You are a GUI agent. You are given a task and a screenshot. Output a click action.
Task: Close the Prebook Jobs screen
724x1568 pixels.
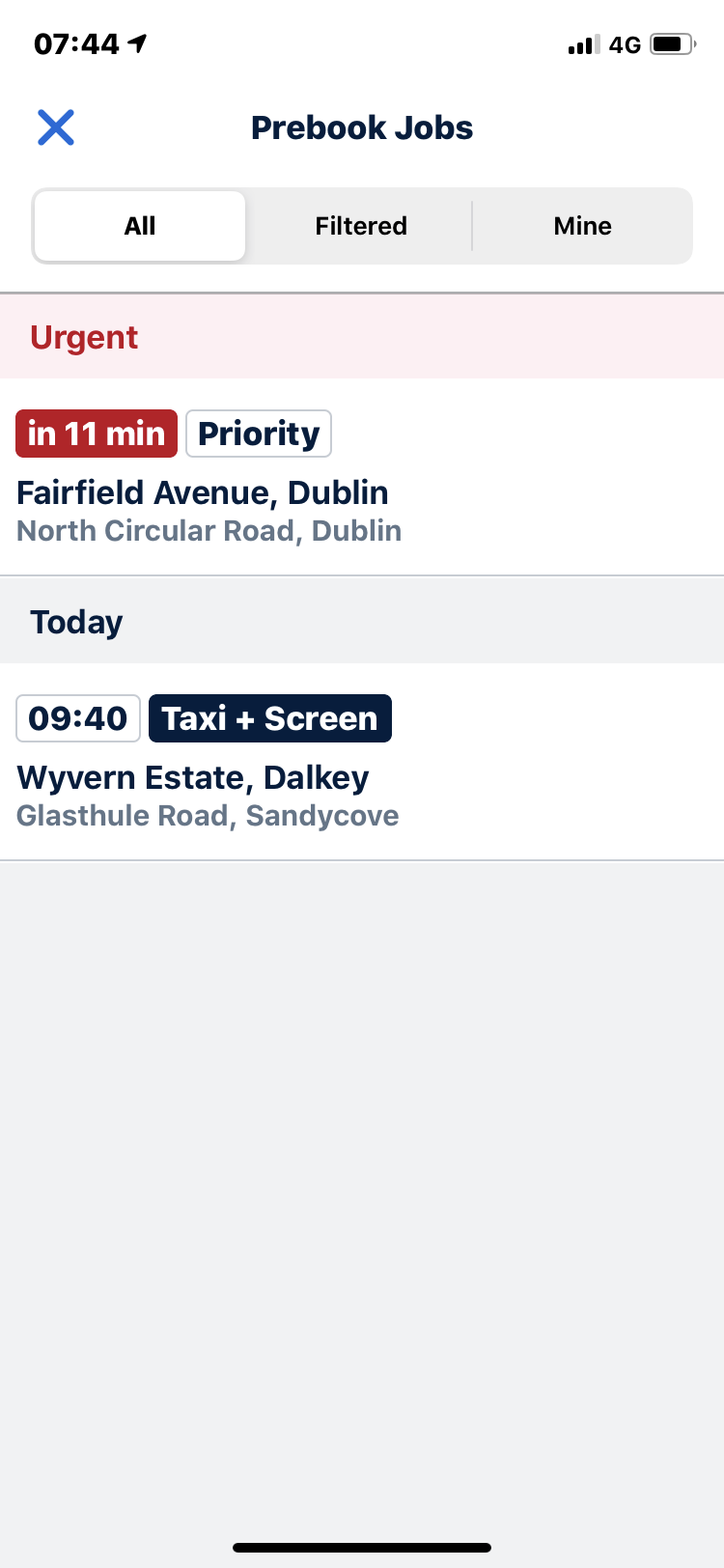56,127
